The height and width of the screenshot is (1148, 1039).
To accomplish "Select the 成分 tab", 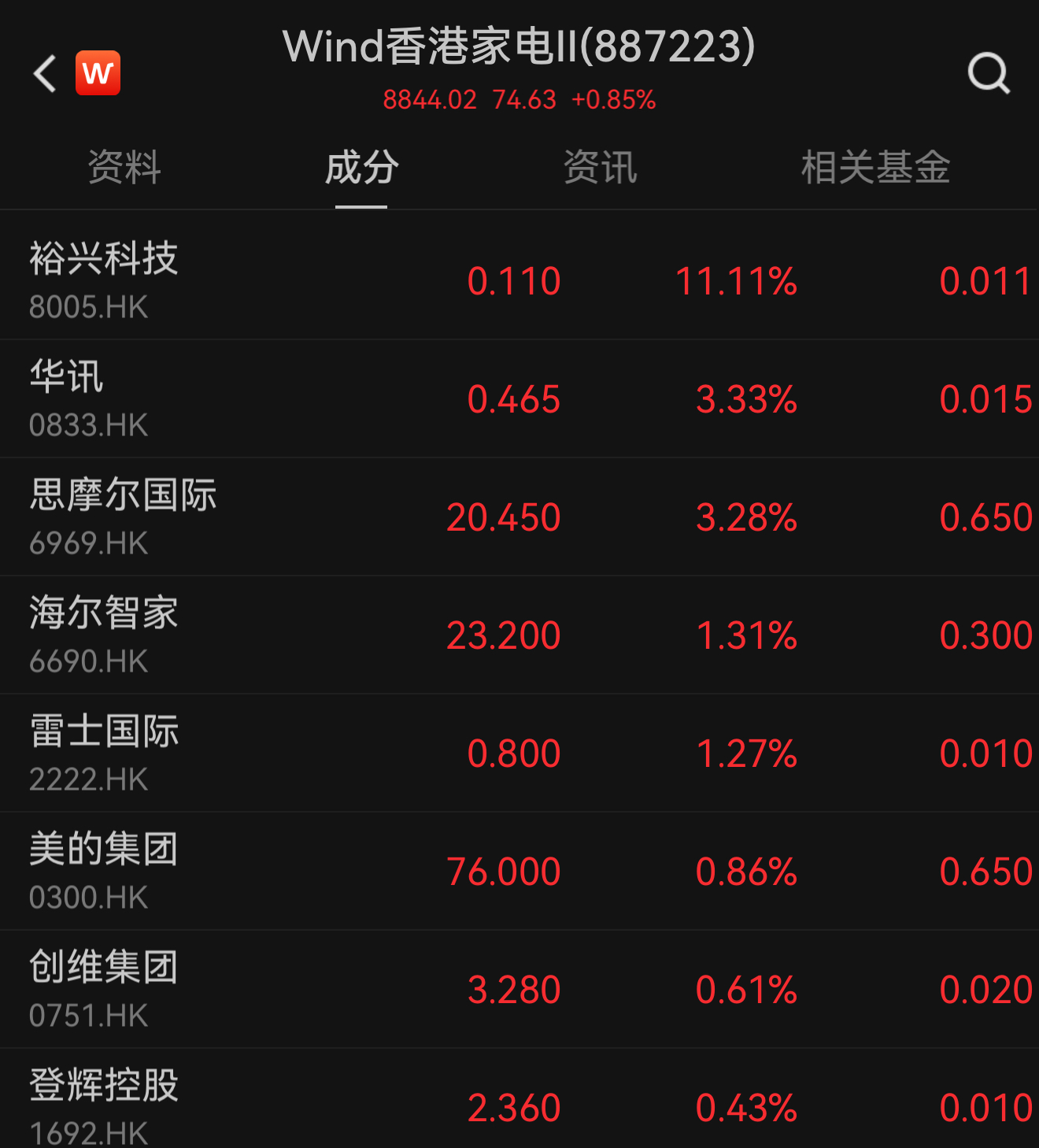I will tap(361, 168).
